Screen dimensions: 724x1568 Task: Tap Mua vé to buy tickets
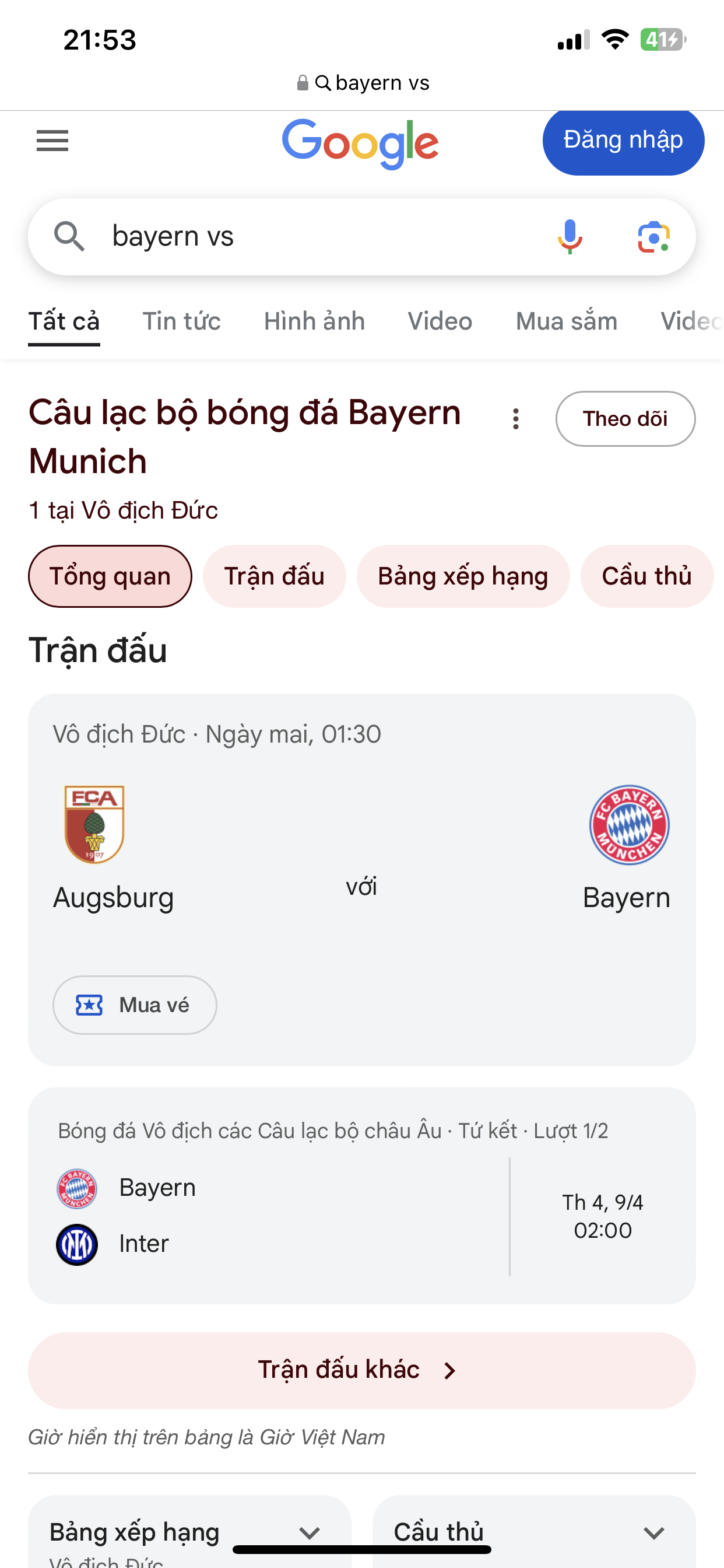[x=135, y=1005]
